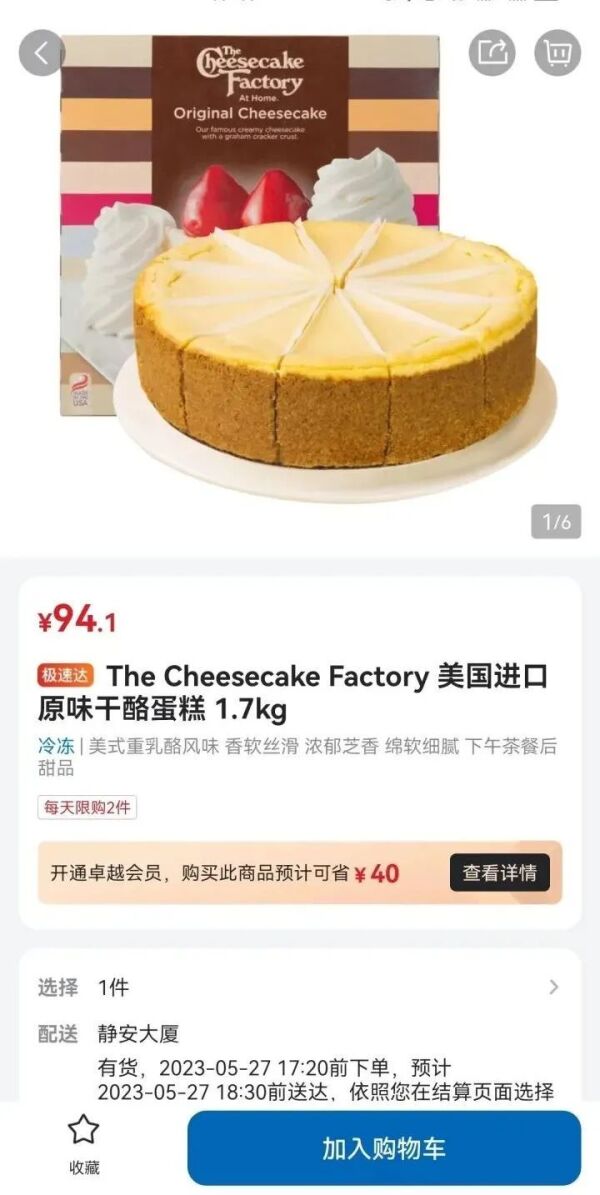
Task: Add product to favorites with 收藏
Action: 84,1144
